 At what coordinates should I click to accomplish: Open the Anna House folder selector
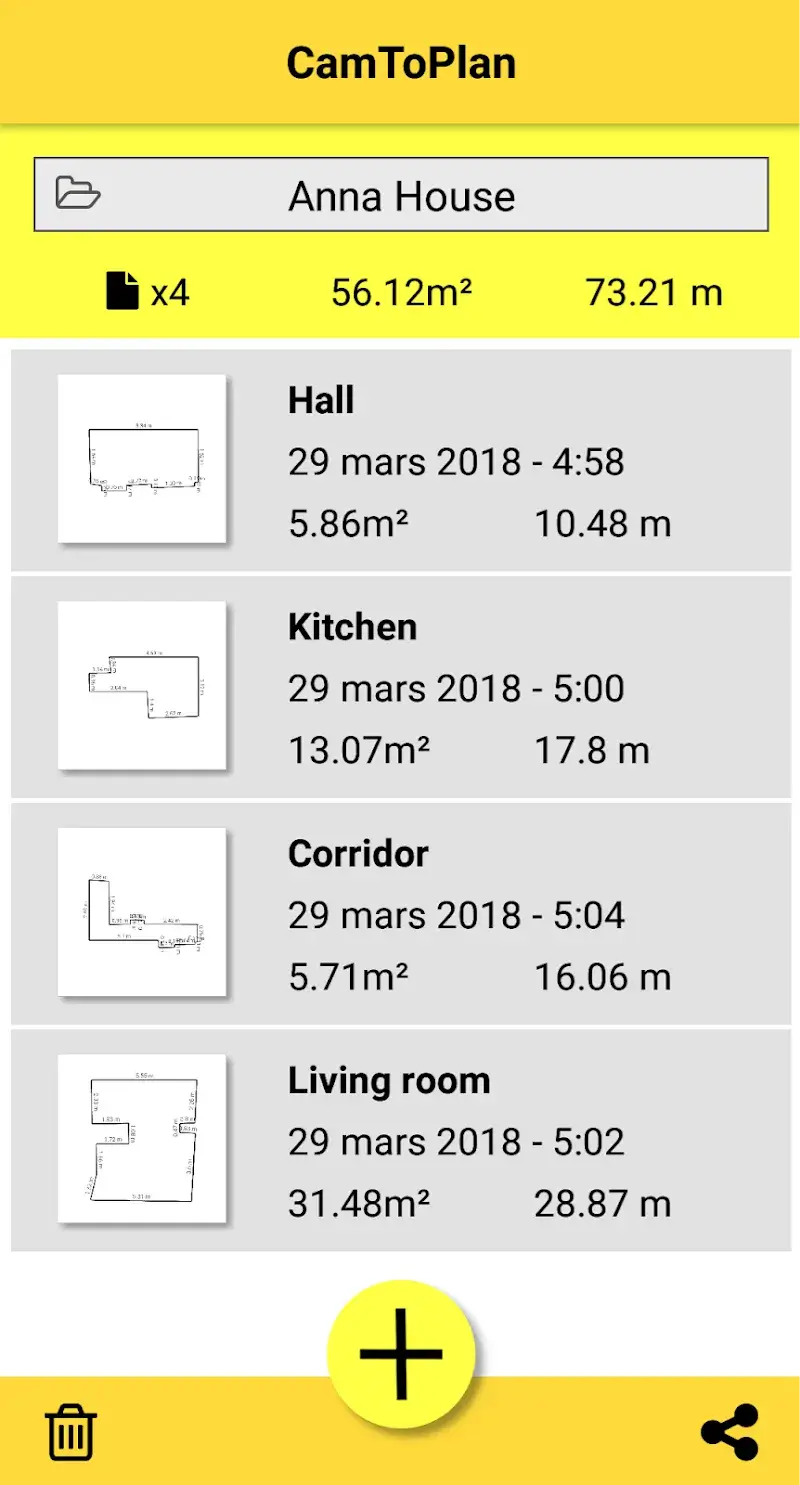401,195
